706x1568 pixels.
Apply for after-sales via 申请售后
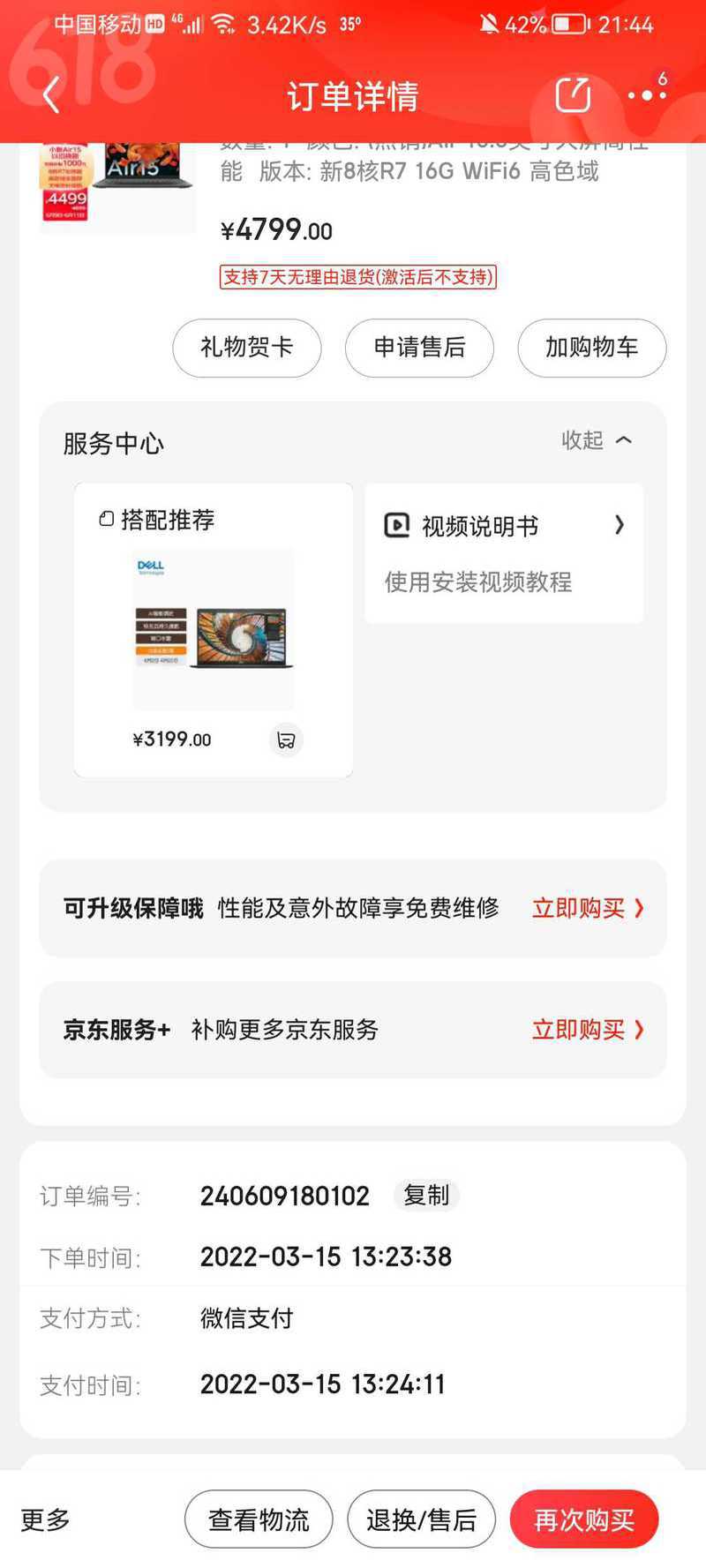419,348
